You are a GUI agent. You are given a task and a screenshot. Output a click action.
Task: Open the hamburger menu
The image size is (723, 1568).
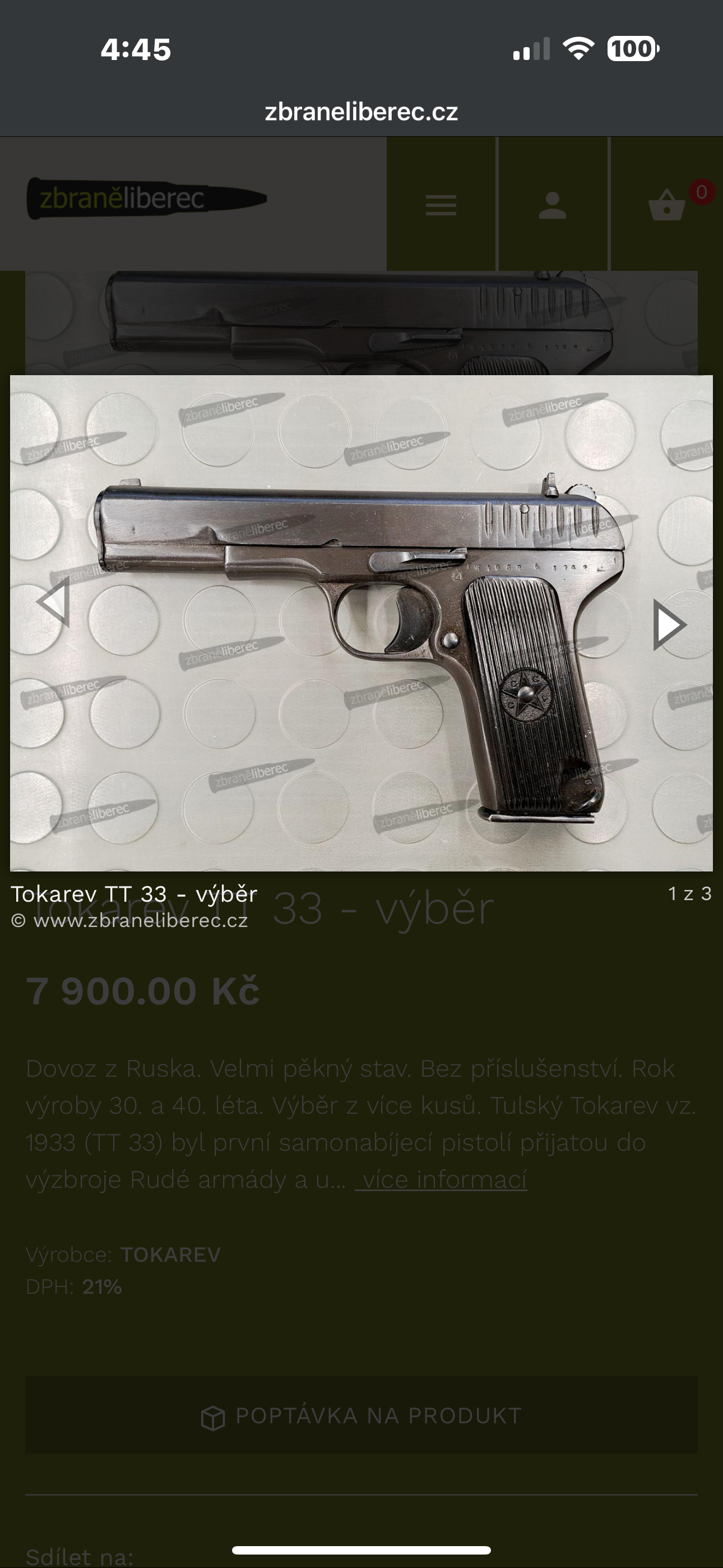441,205
